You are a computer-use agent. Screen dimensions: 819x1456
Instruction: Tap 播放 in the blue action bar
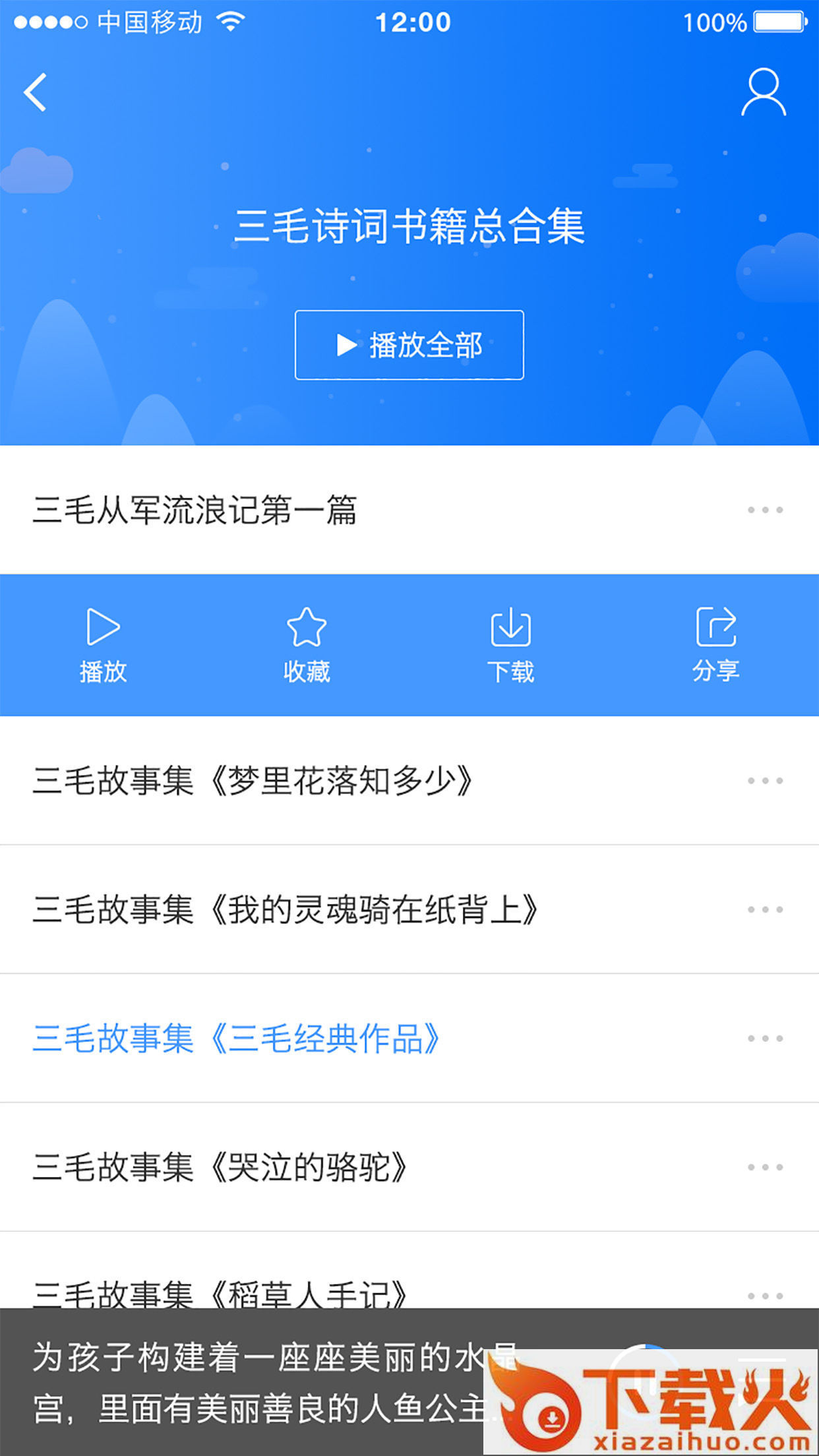pos(103,645)
